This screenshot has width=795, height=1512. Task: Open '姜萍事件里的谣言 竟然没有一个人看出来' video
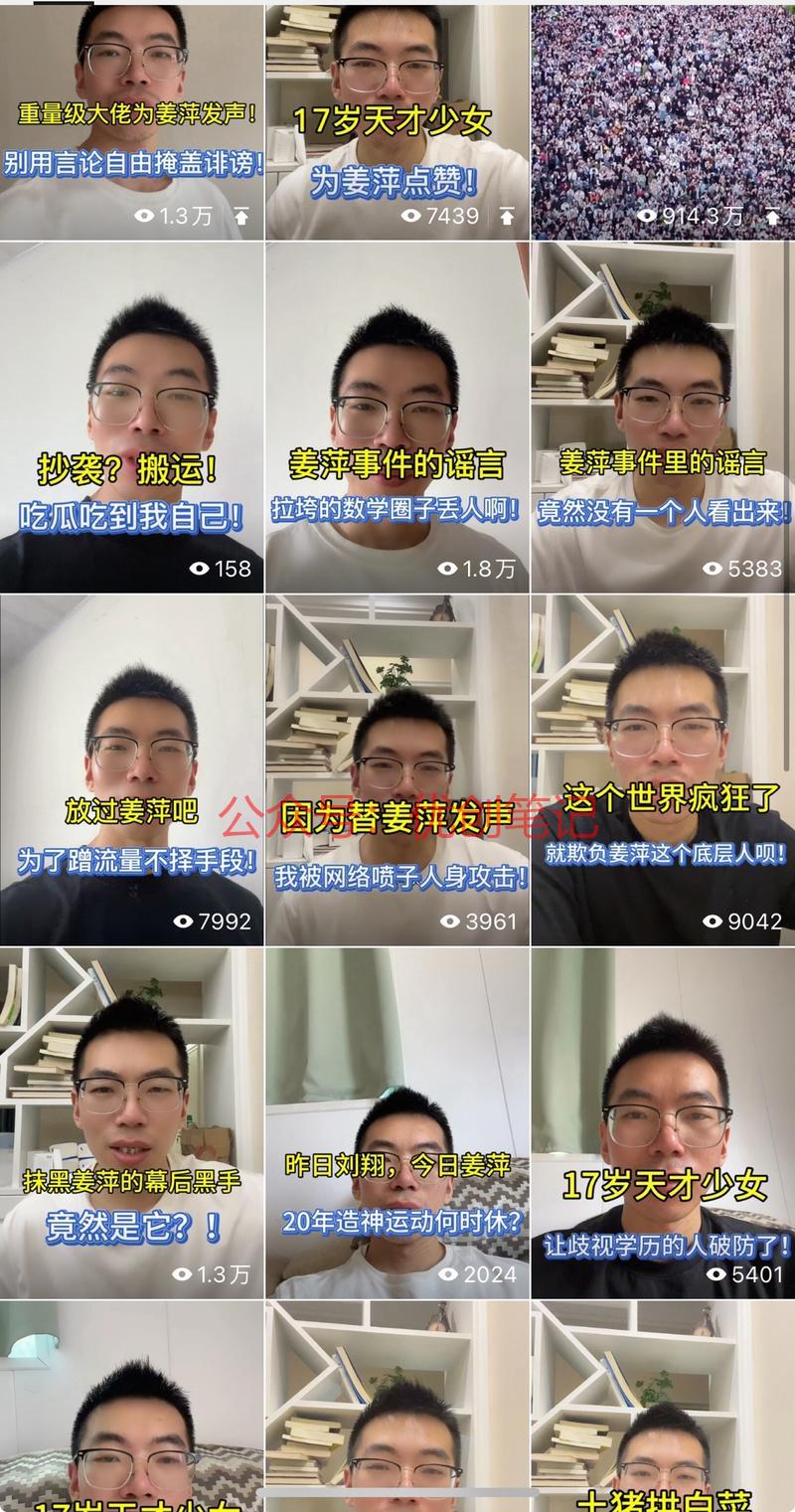(663, 418)
